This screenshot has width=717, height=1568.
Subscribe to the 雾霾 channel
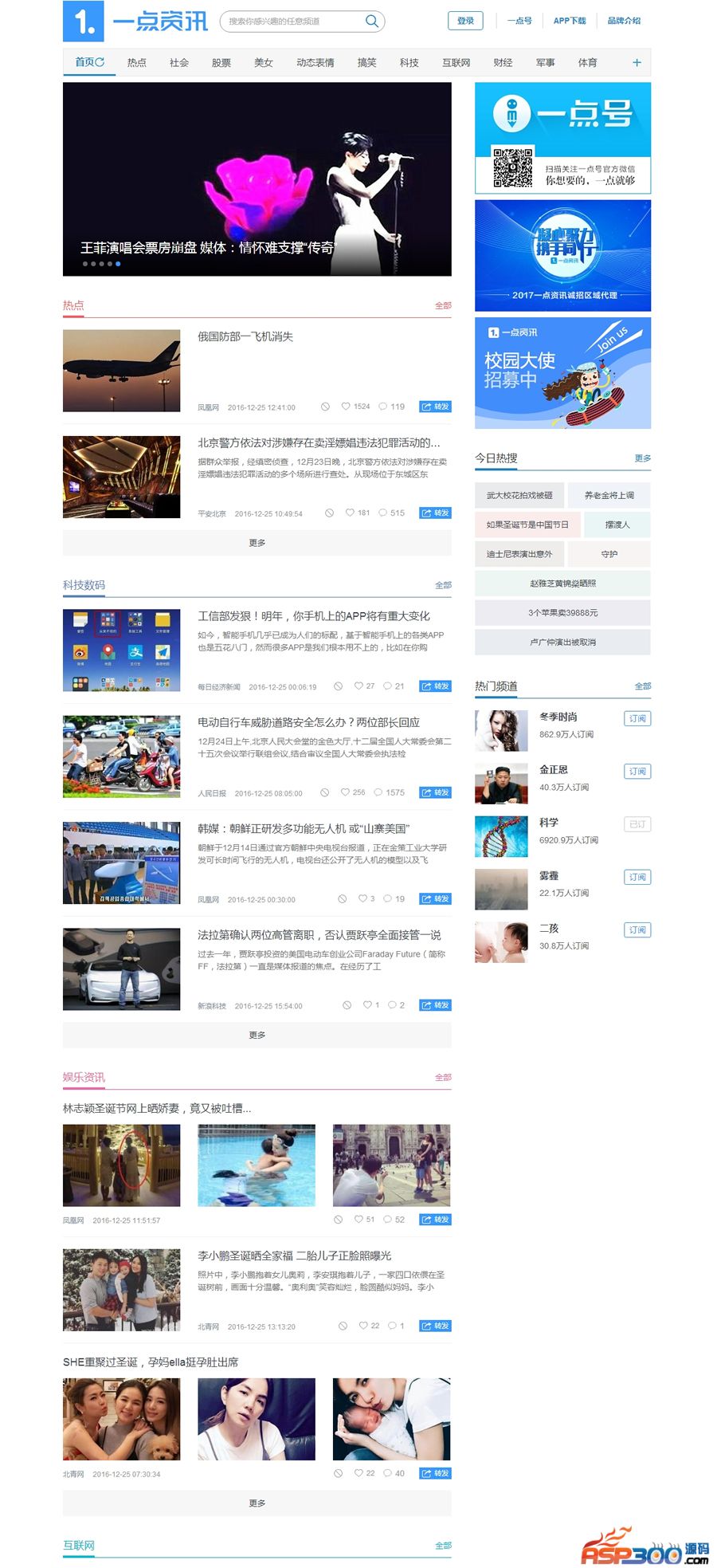pos(637,877)
